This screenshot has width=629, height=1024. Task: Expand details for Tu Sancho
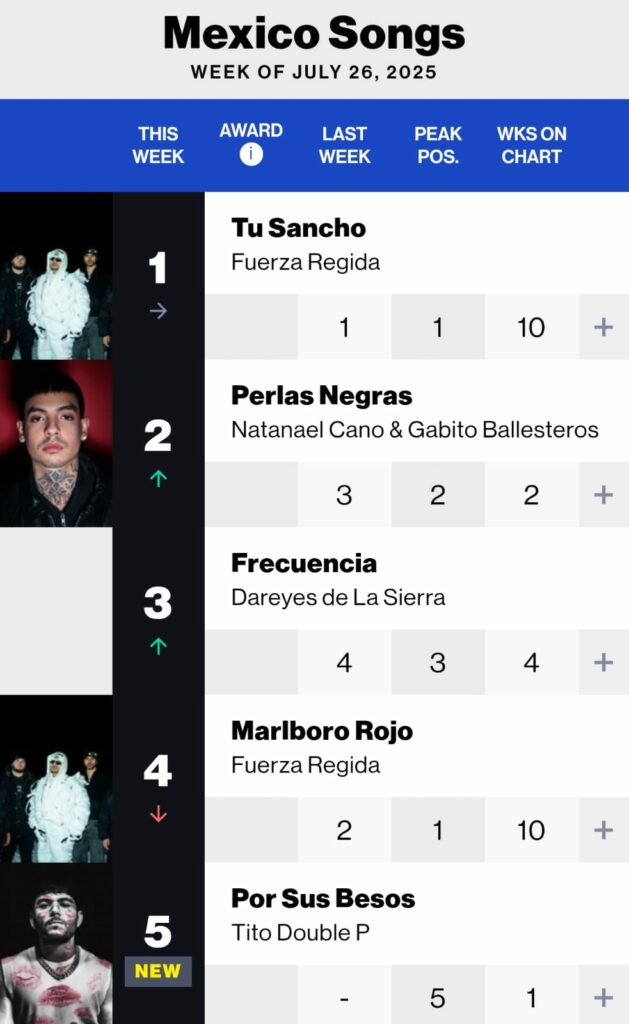tap(603, 327)
